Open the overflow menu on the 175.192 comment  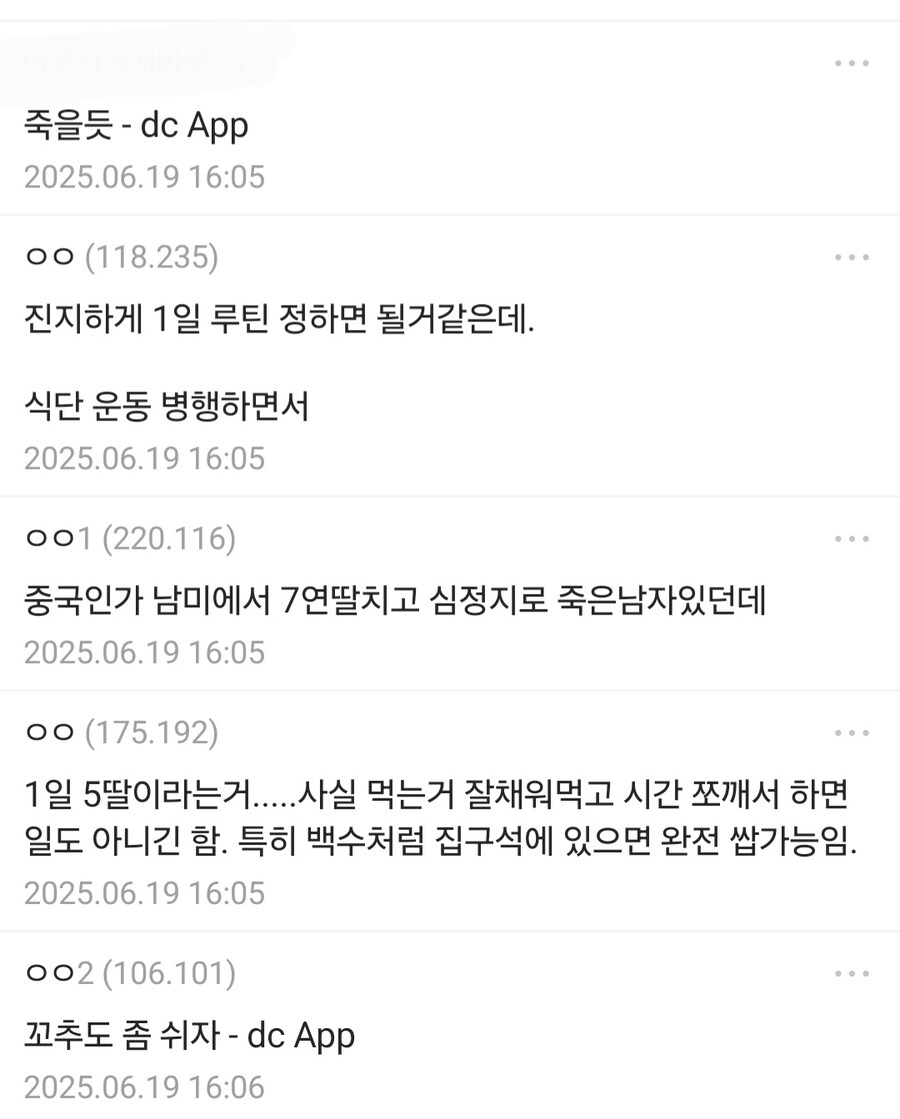tap(851, 733)
